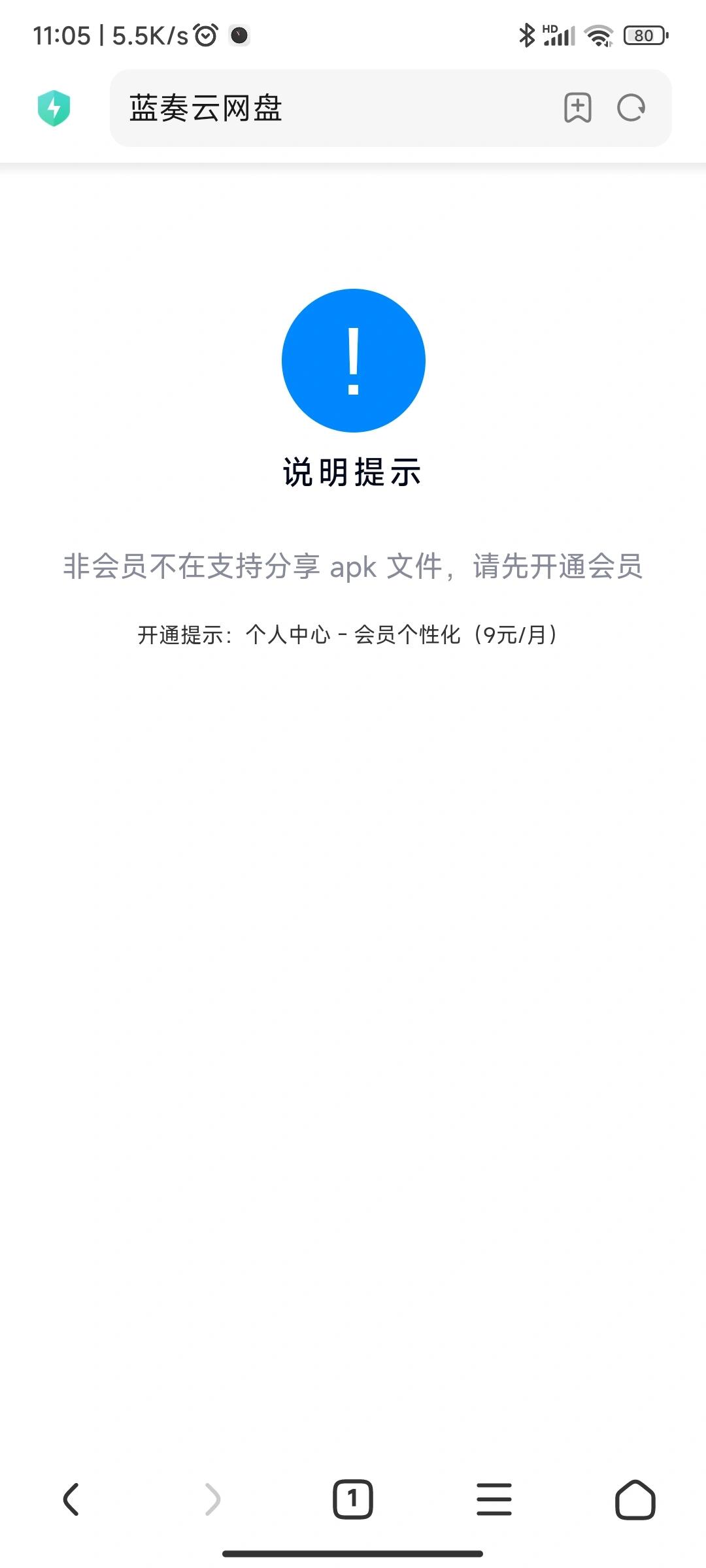Screen dimensions: 706x1568
Task: Select the membership prompt about 9元/月
Action: click(x=353, y=634)
